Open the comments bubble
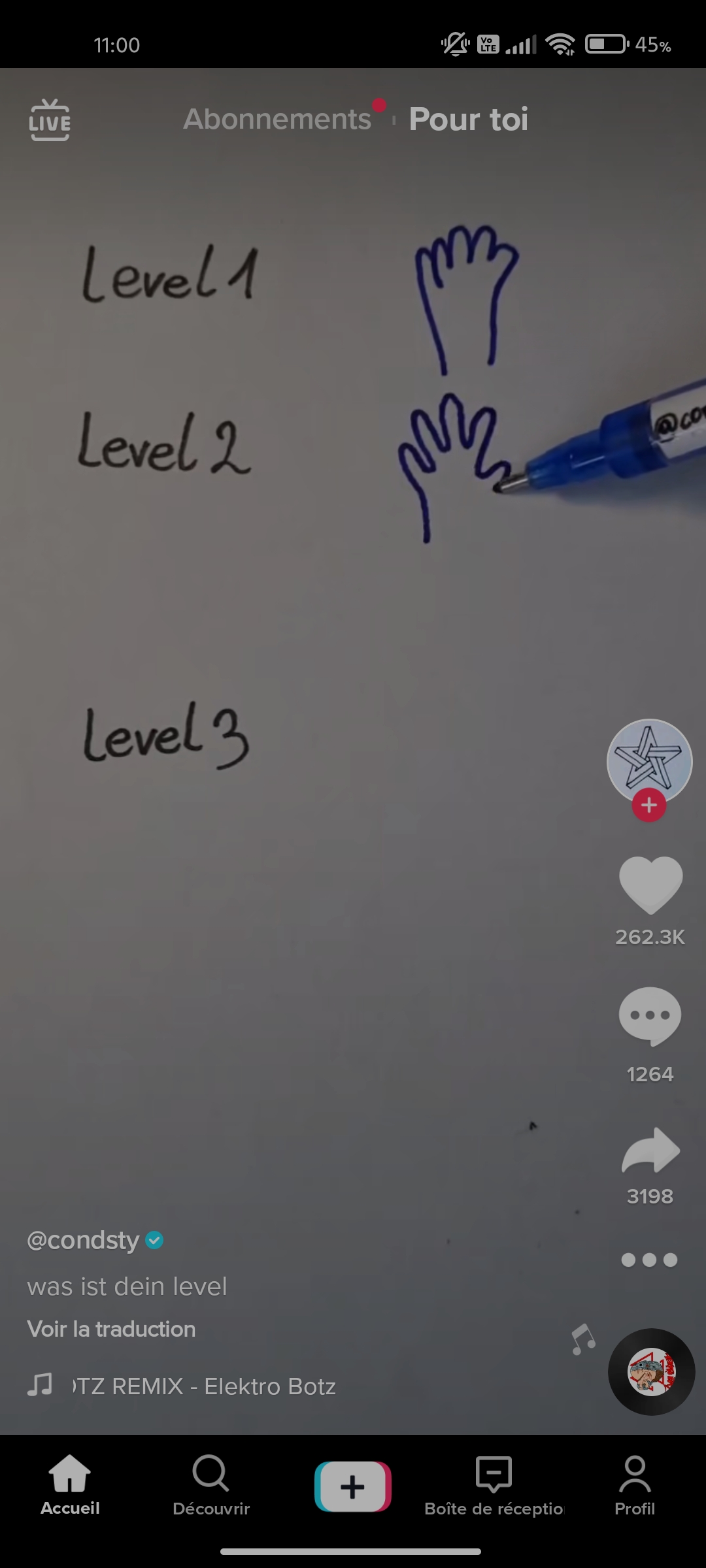The image size is (706, 1568). click(x=650, y=1016)
